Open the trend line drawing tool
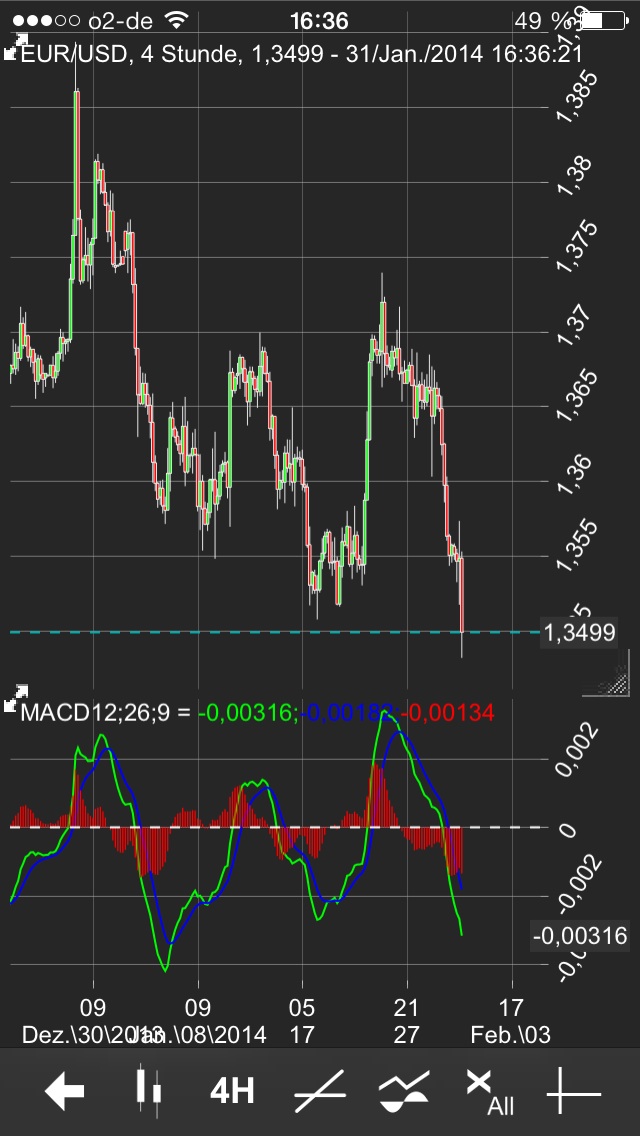 click(320, 1091)
